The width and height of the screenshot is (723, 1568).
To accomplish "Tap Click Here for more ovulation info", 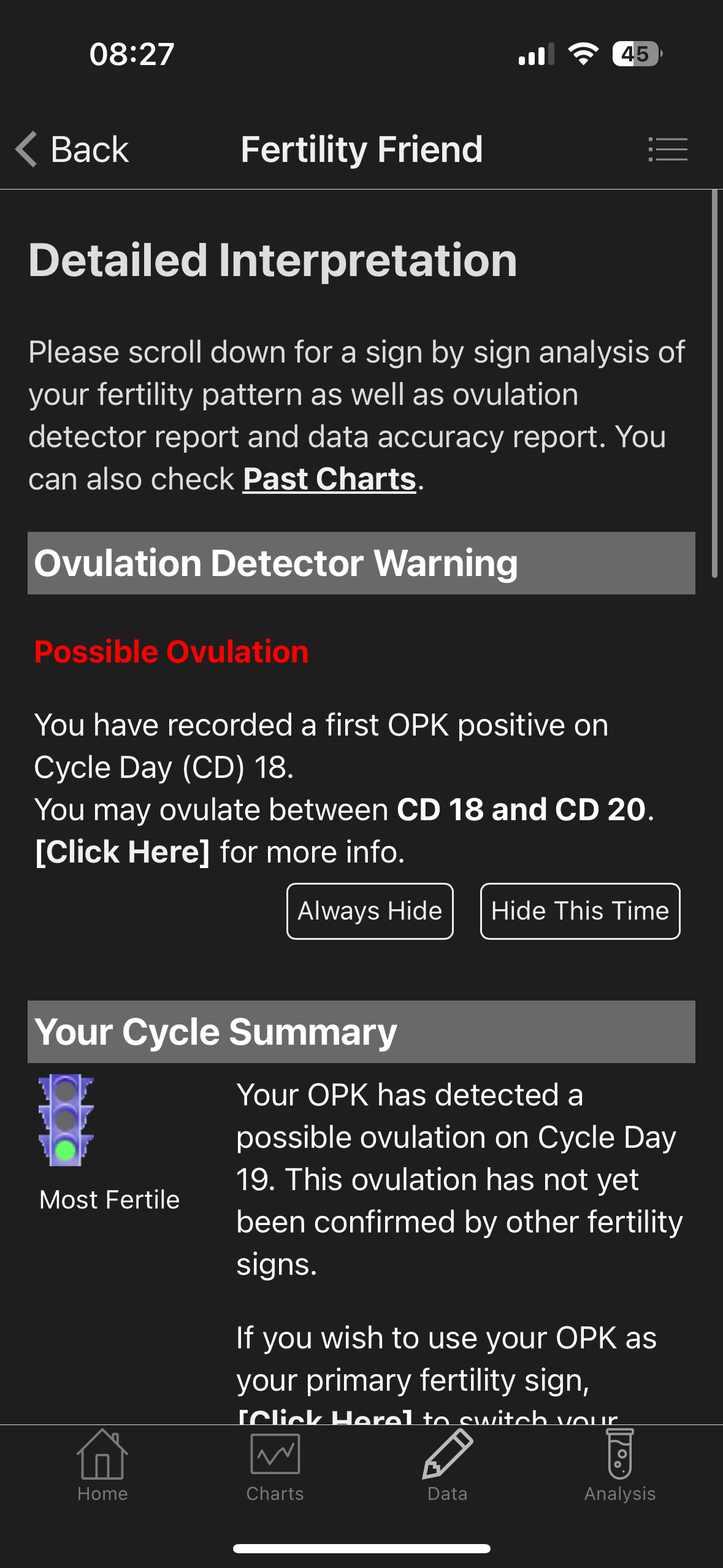I will (x=123, y=852).
